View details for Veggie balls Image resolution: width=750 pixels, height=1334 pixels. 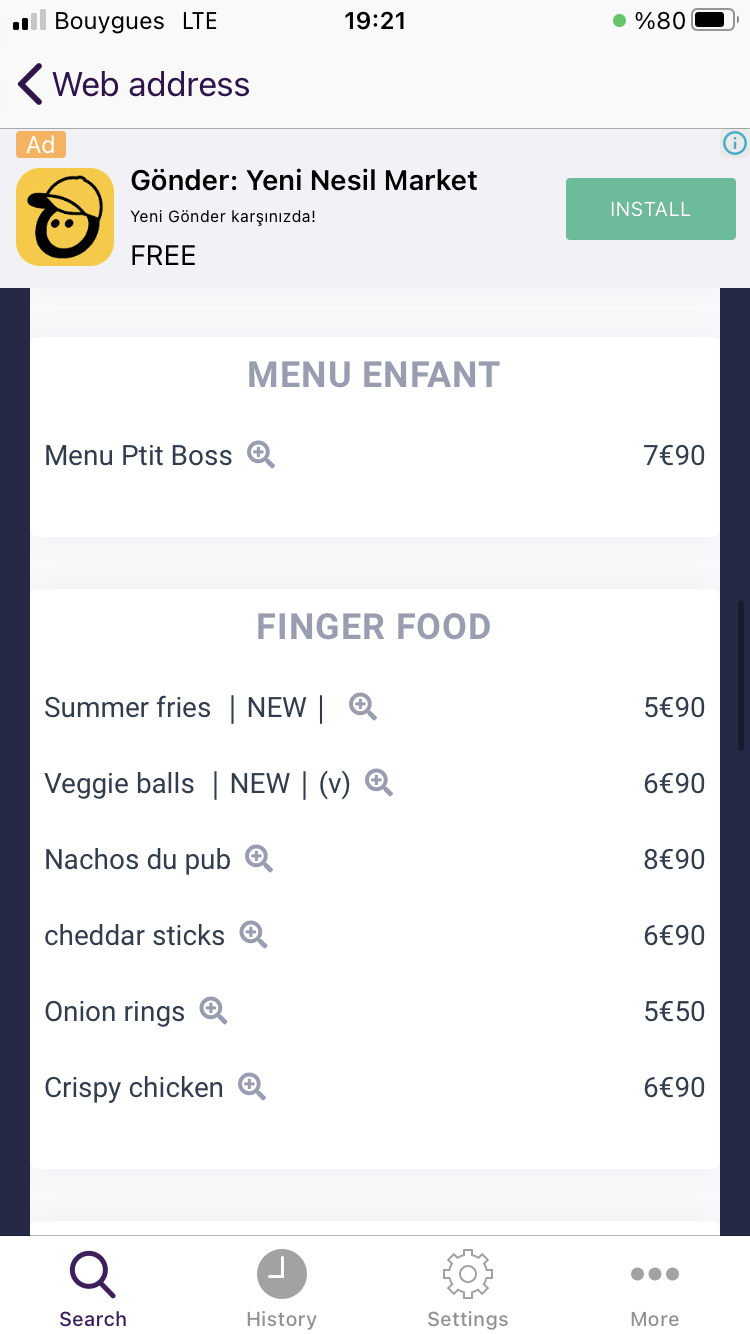[x=379, y=783]
